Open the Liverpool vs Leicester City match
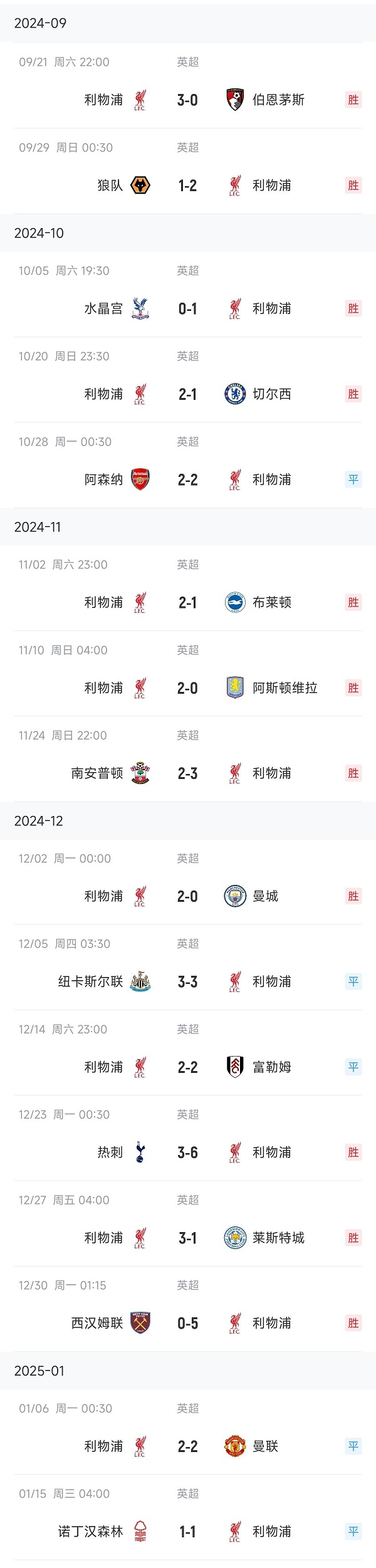Image resolution: width=376 pixels, height=1568 pixels. click(x=187, y=1238)
